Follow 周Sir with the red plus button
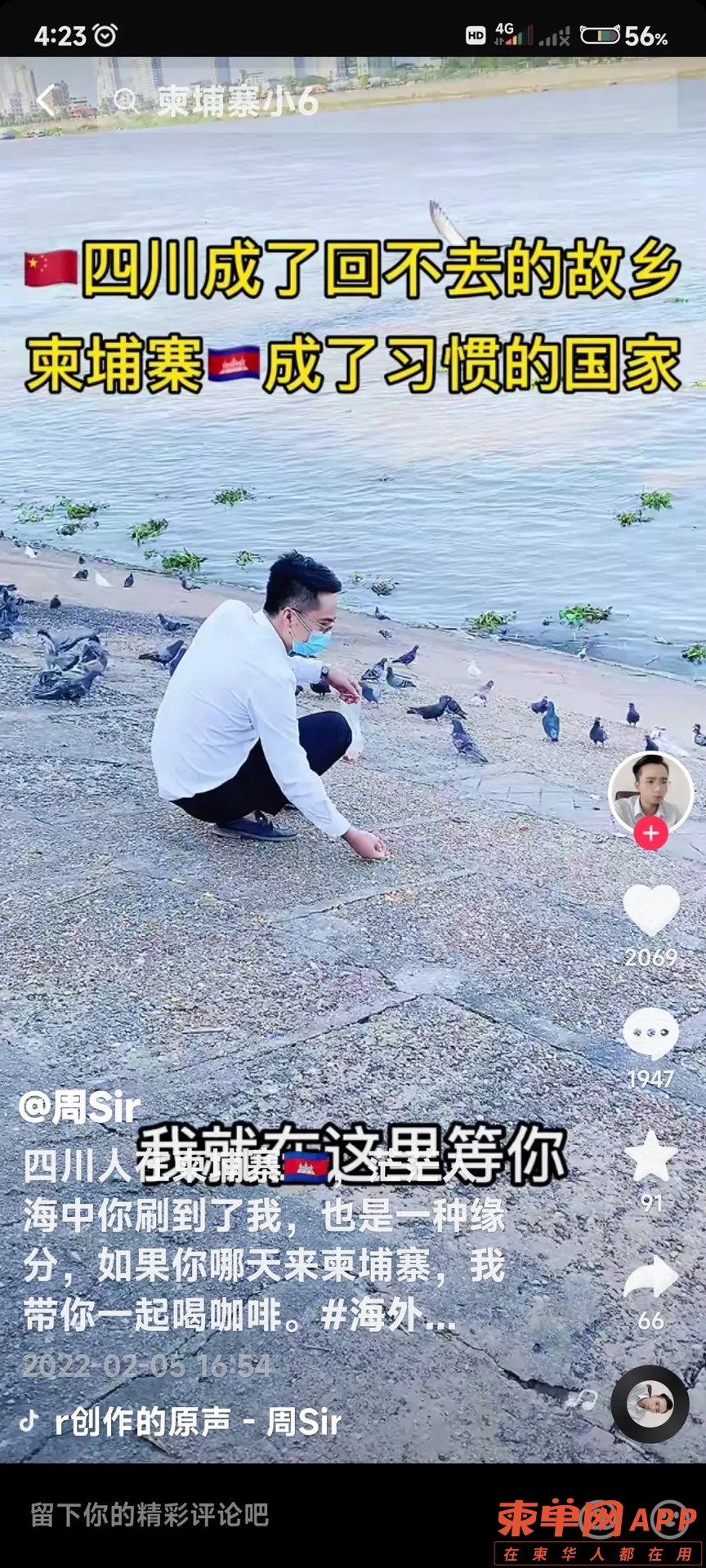Screen dimensions: 706x1568 650,834
